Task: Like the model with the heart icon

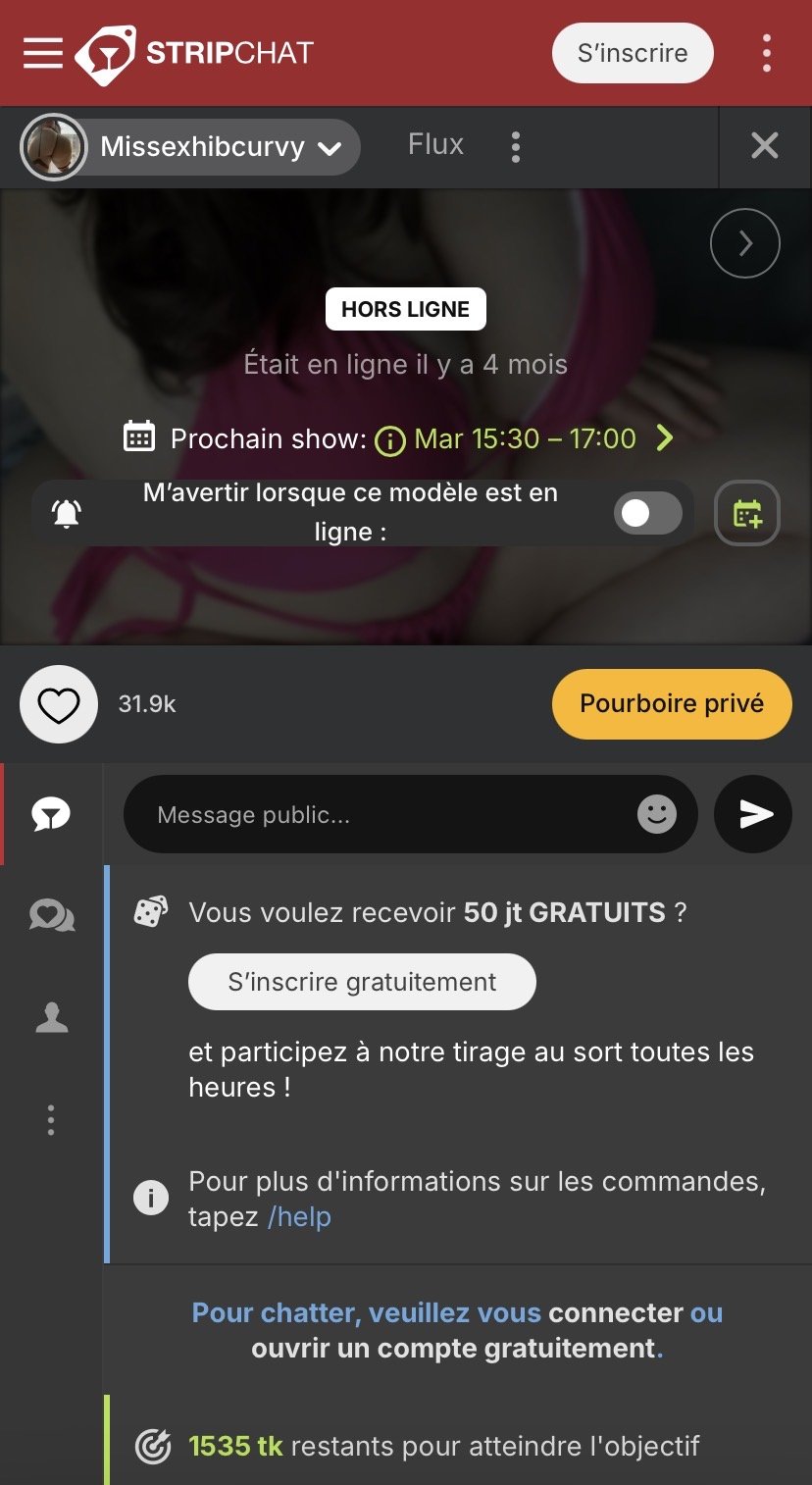Action: point(59,704)
